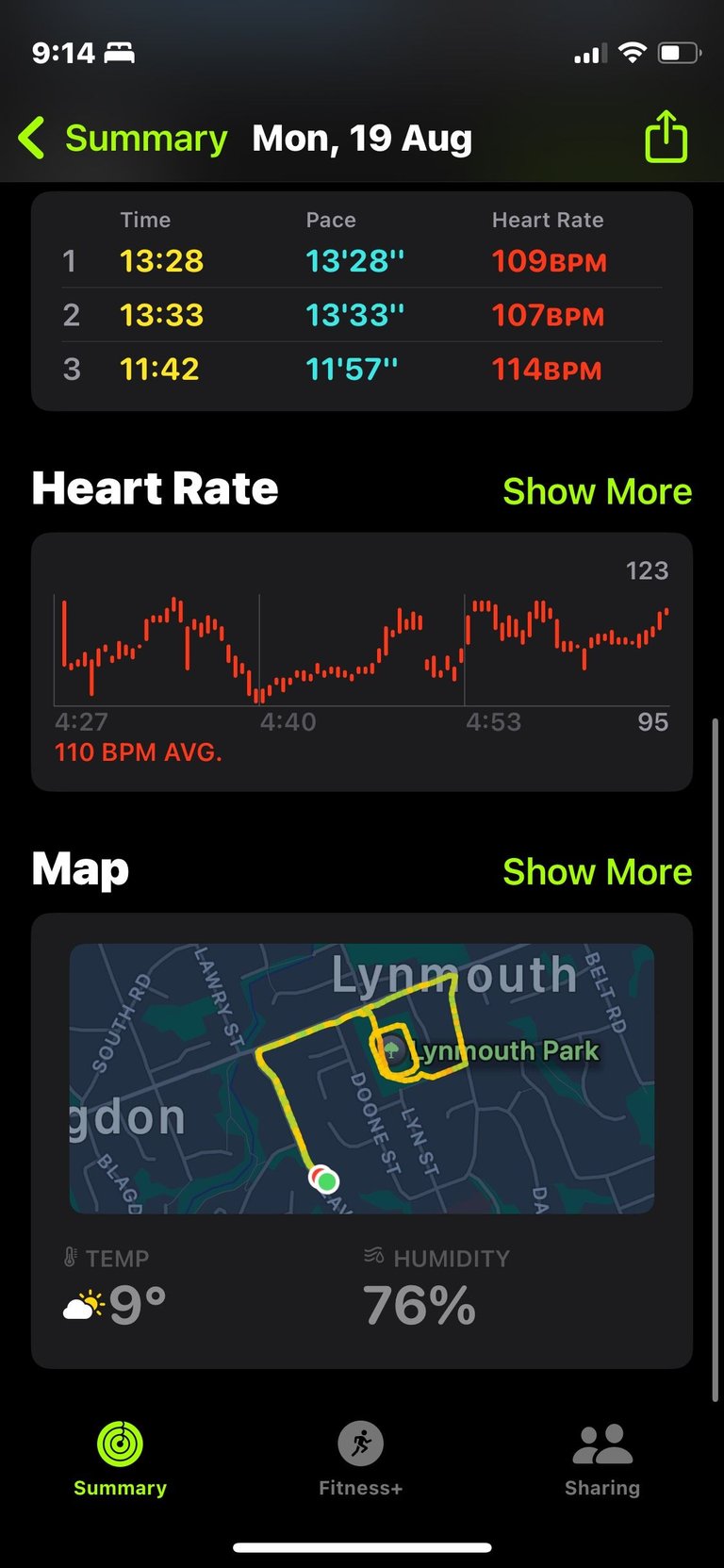Share this workout

(666, 137)
